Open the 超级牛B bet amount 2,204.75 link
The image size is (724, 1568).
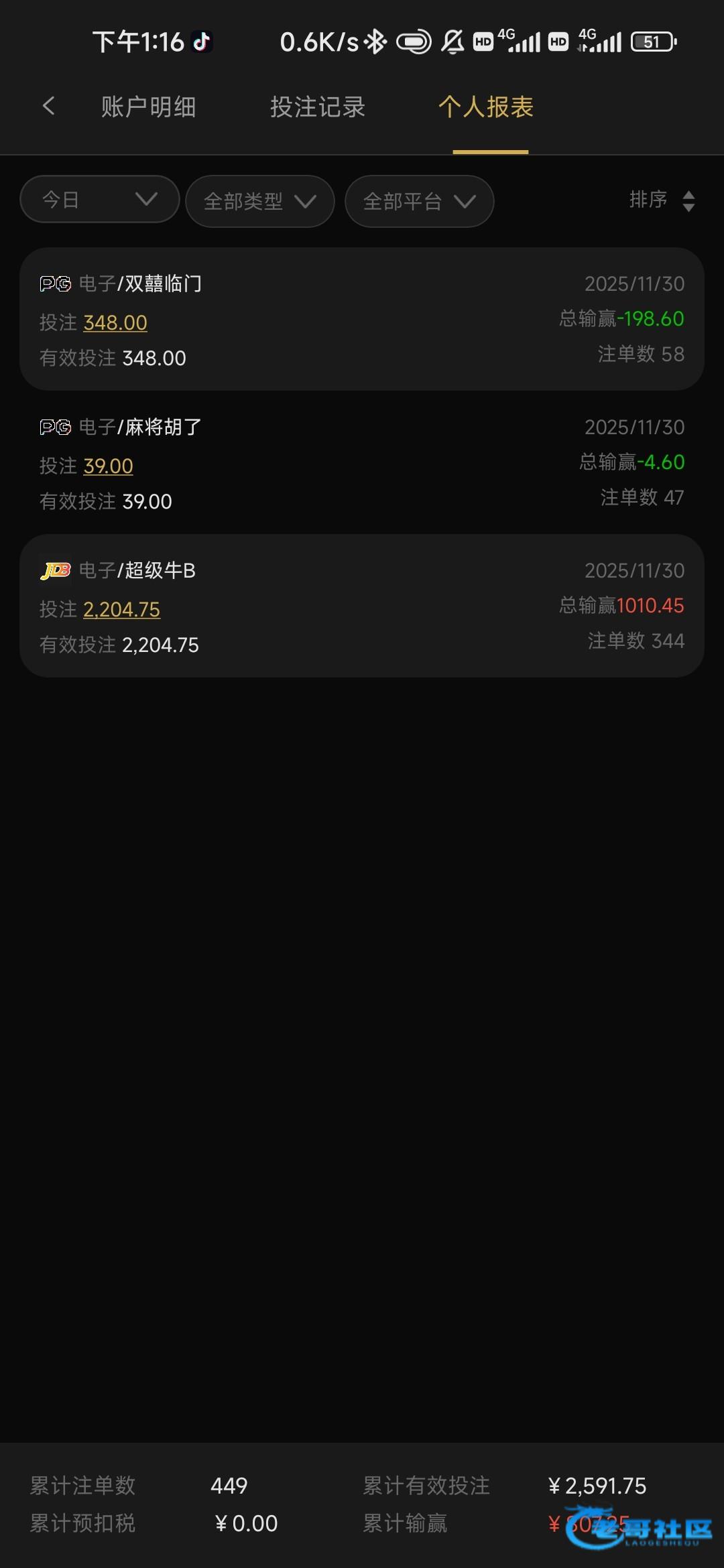click(x=121, y=610)
